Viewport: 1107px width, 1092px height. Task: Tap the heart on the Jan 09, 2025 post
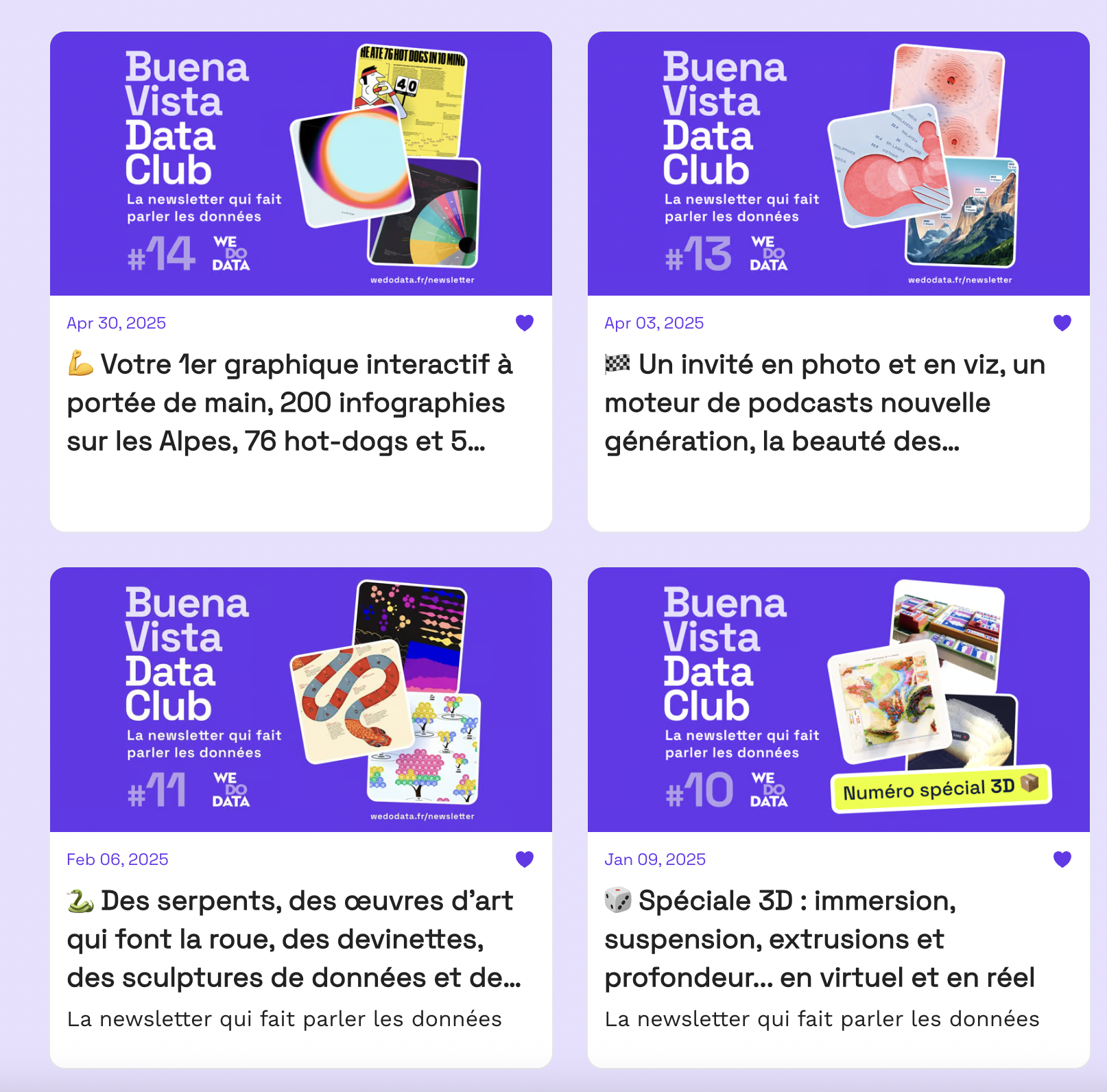[1062, 859]
